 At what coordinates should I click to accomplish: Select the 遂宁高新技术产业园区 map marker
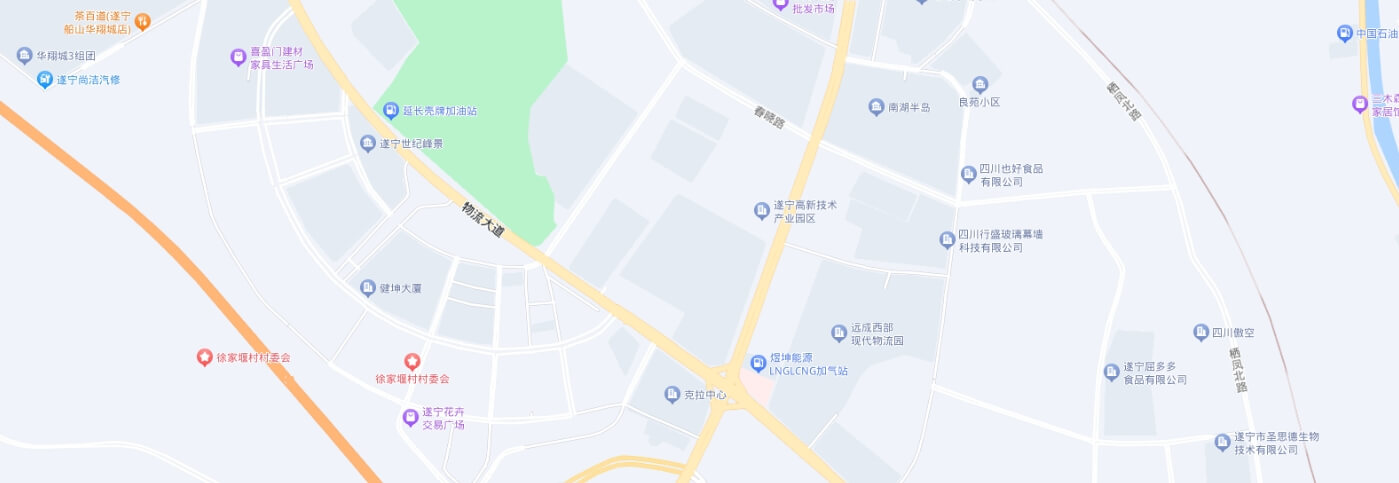click(761, 210)
